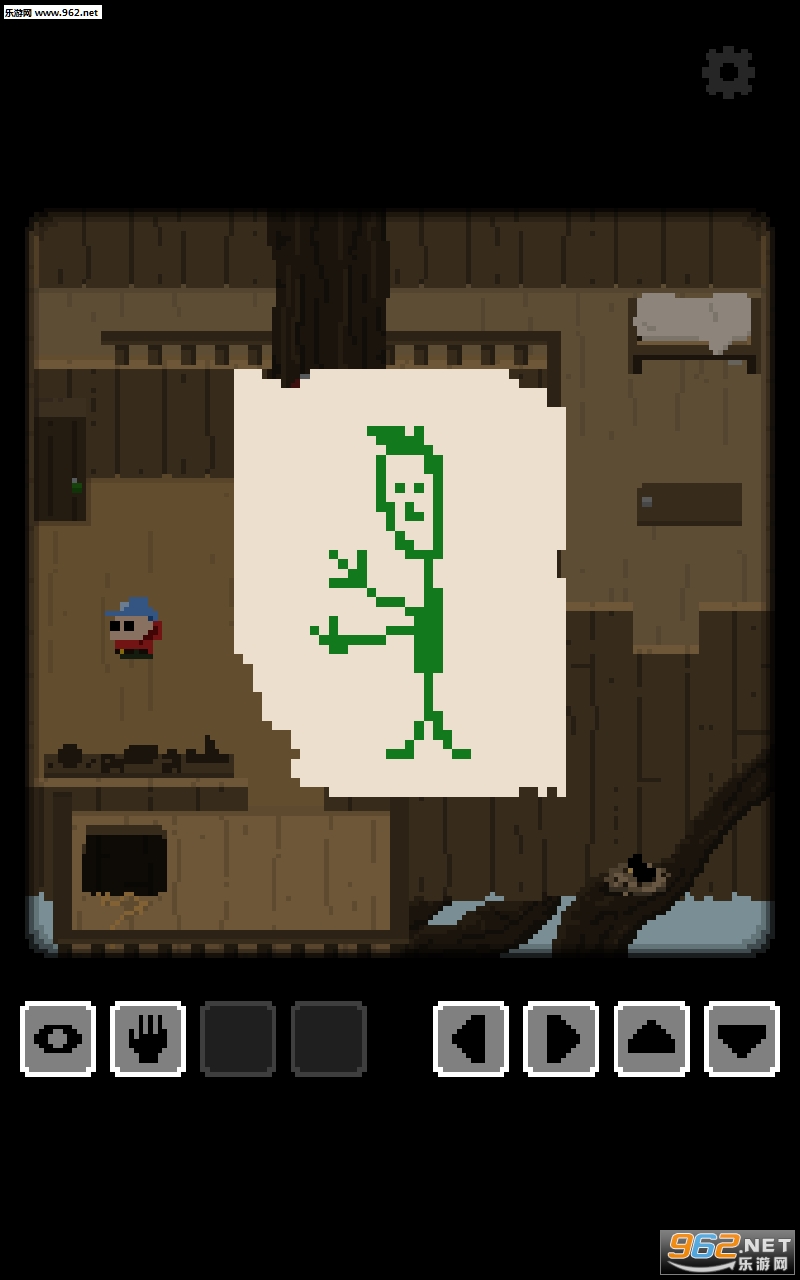Move down with the down arrow

click(x=742, y=1039)
